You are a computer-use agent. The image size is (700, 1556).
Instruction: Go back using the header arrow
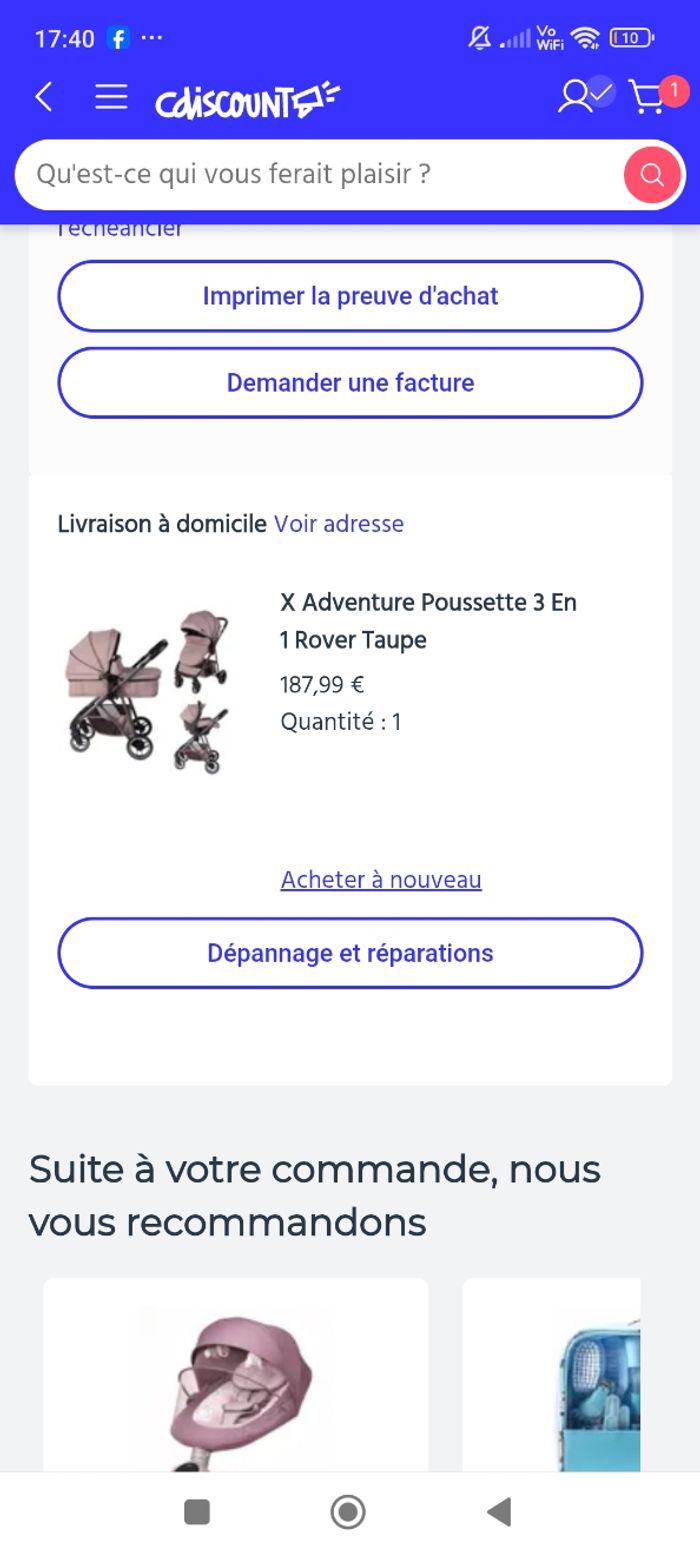(x=44, y=97)
